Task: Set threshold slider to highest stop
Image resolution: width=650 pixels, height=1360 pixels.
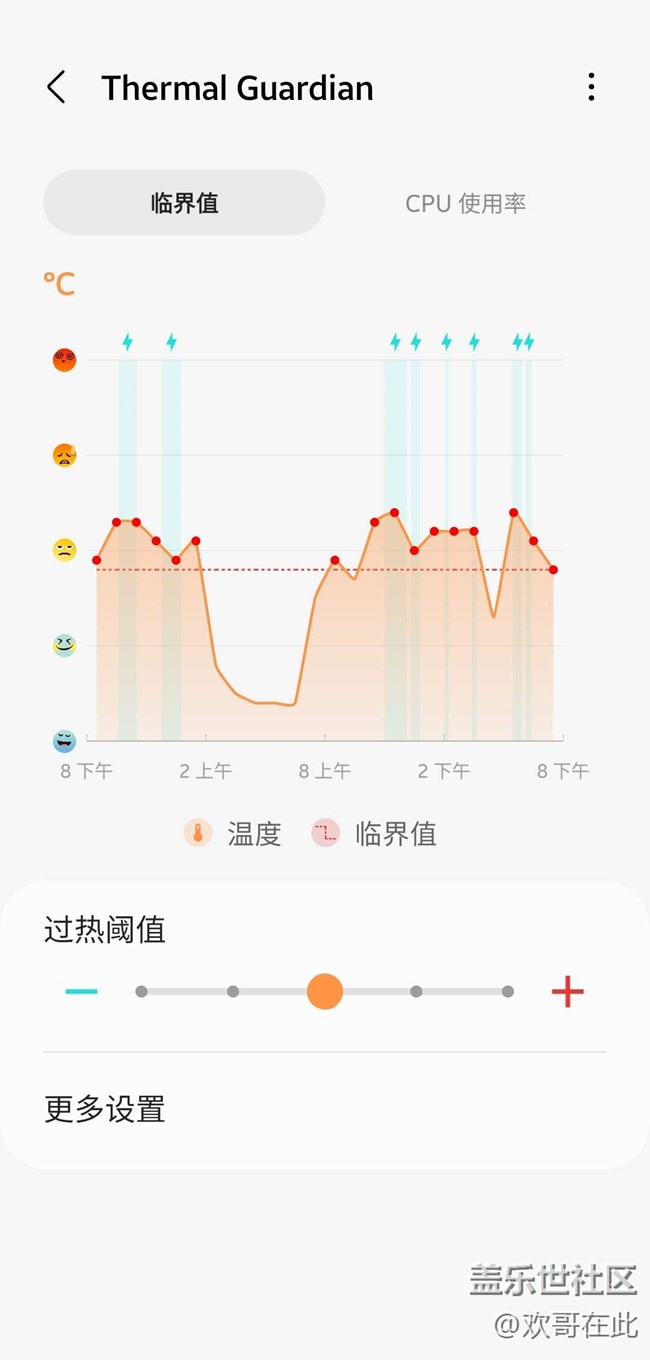Action: pyautogui.click(x=508, y=992)
